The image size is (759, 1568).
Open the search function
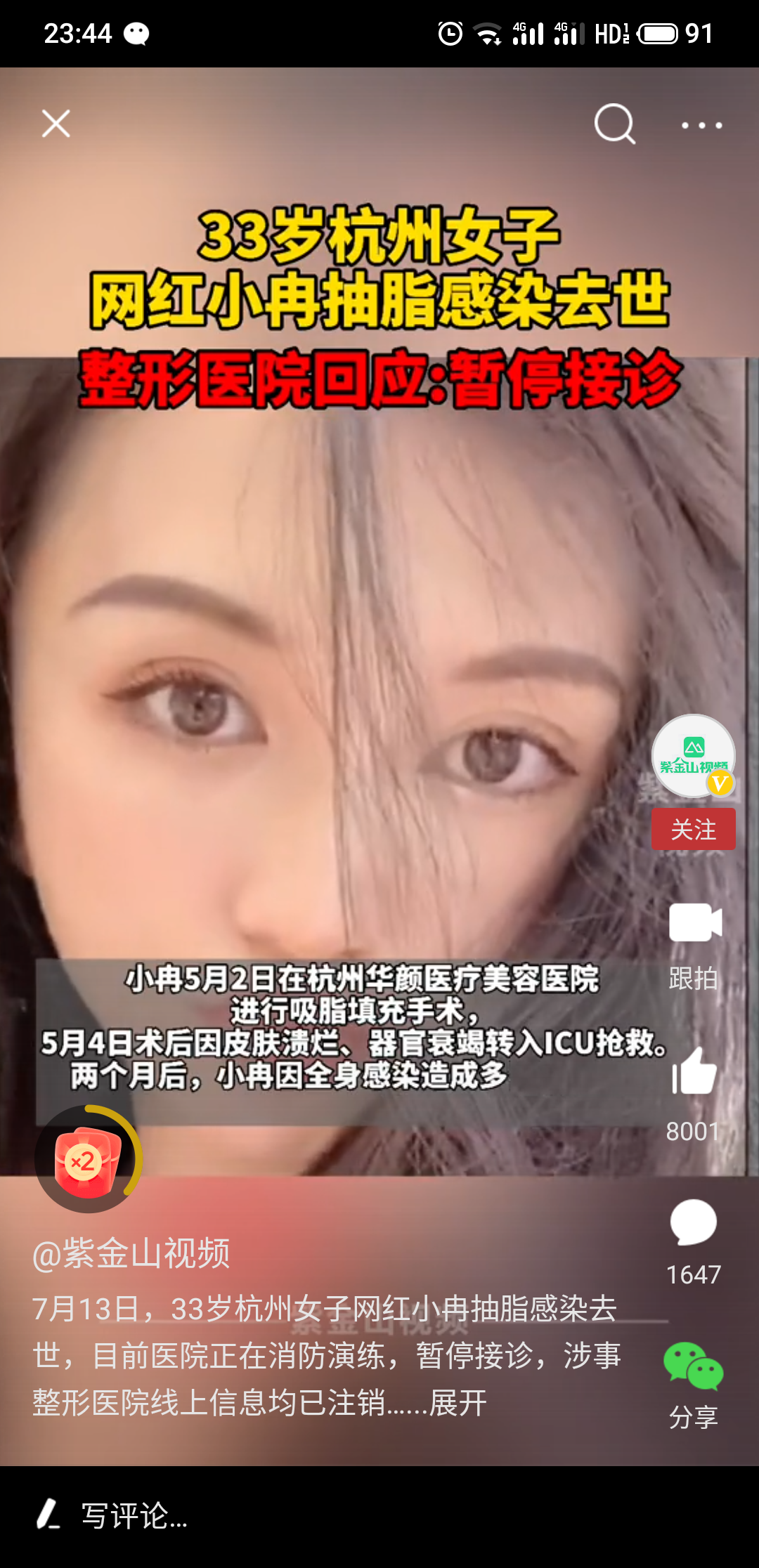coord(615,125)
